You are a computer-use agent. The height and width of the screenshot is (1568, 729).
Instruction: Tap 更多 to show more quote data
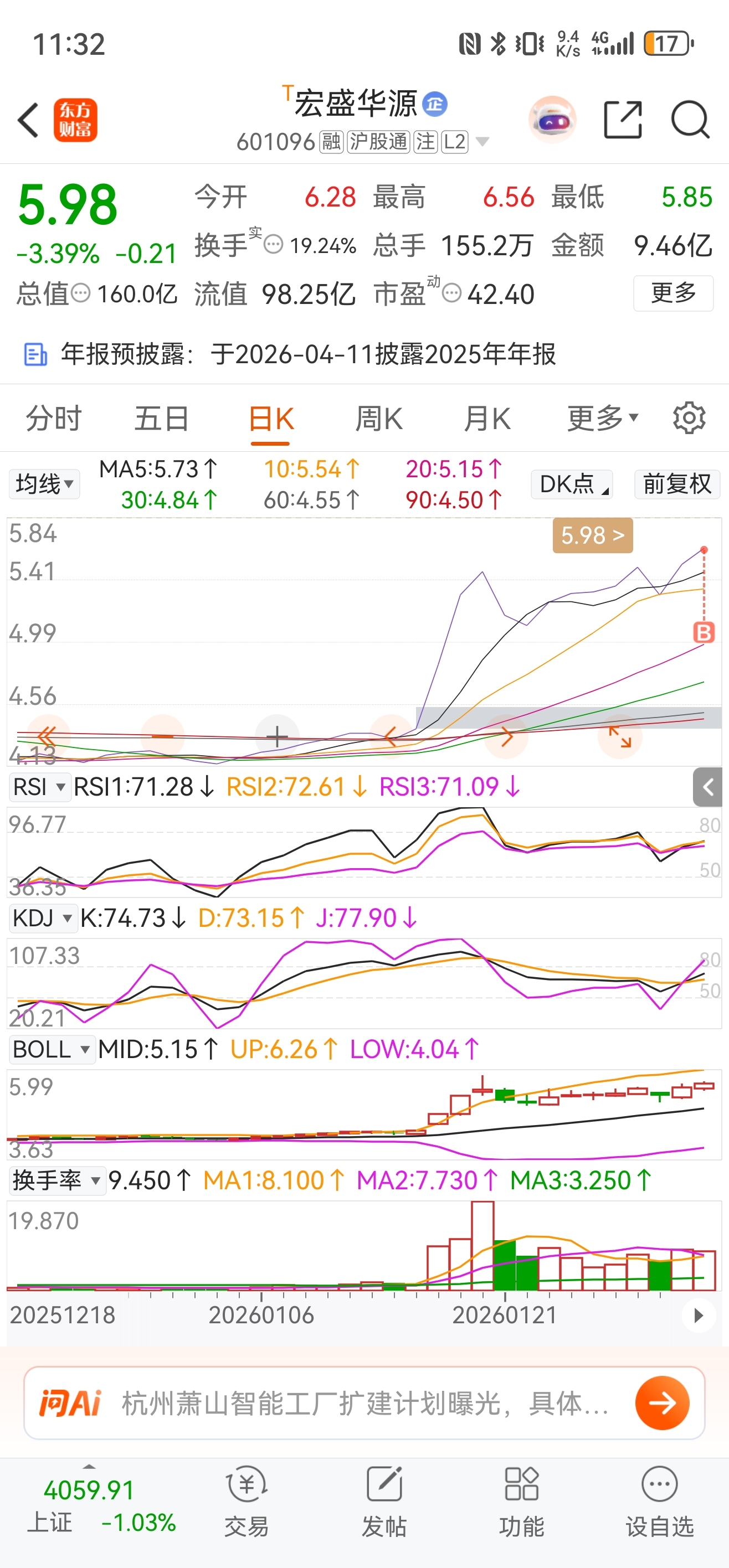[672, 293]
